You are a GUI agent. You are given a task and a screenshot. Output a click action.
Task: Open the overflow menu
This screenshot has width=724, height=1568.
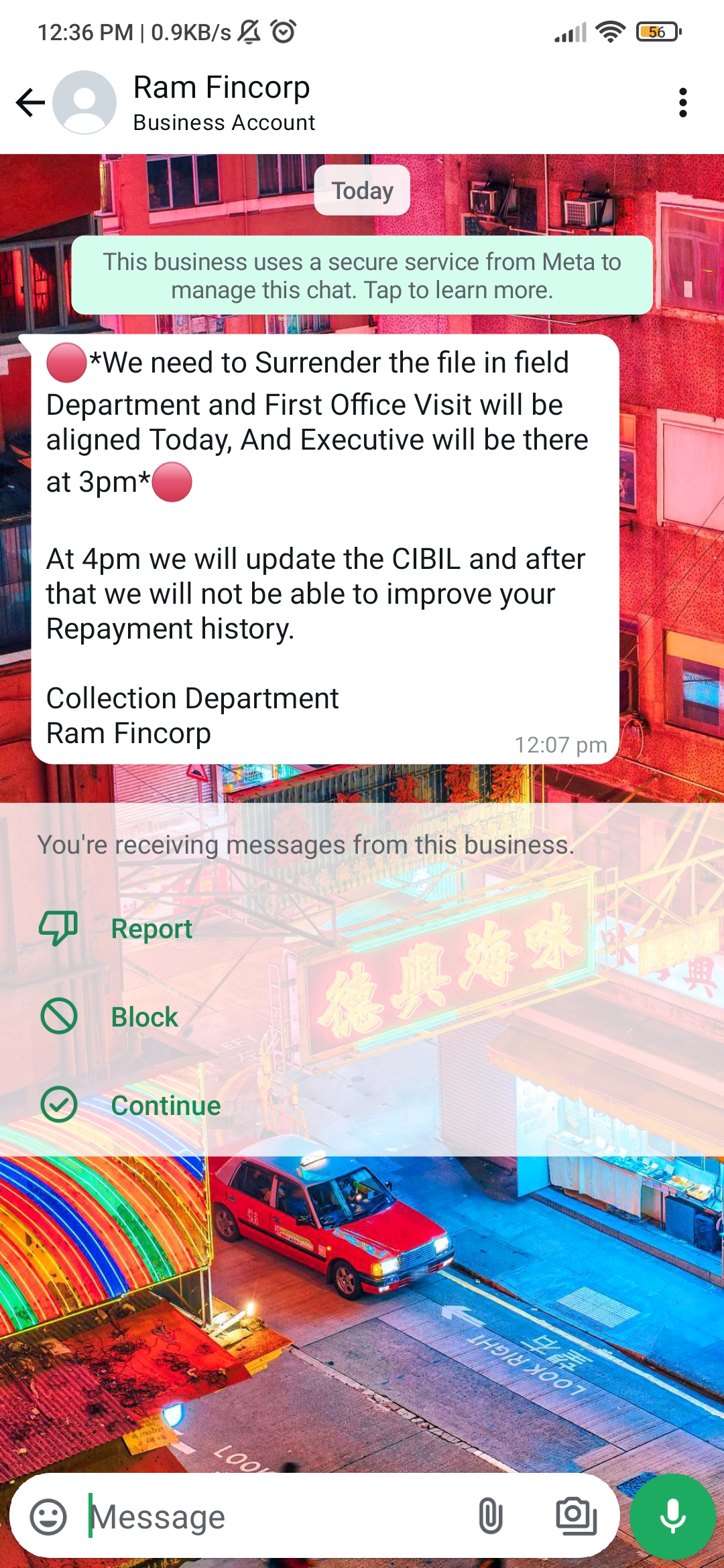click(x=682, y=103)
